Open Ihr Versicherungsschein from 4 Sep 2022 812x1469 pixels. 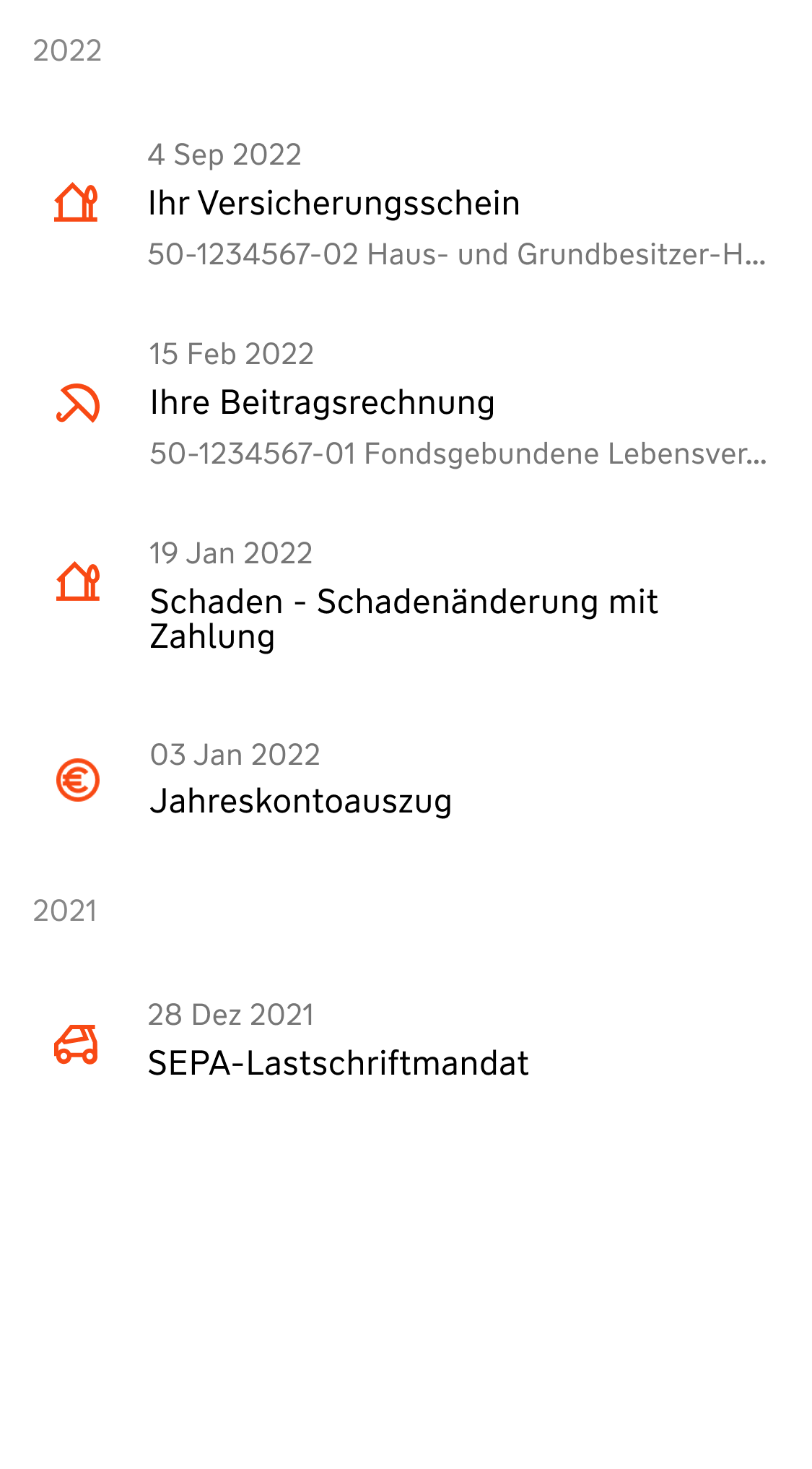point(333,203)
